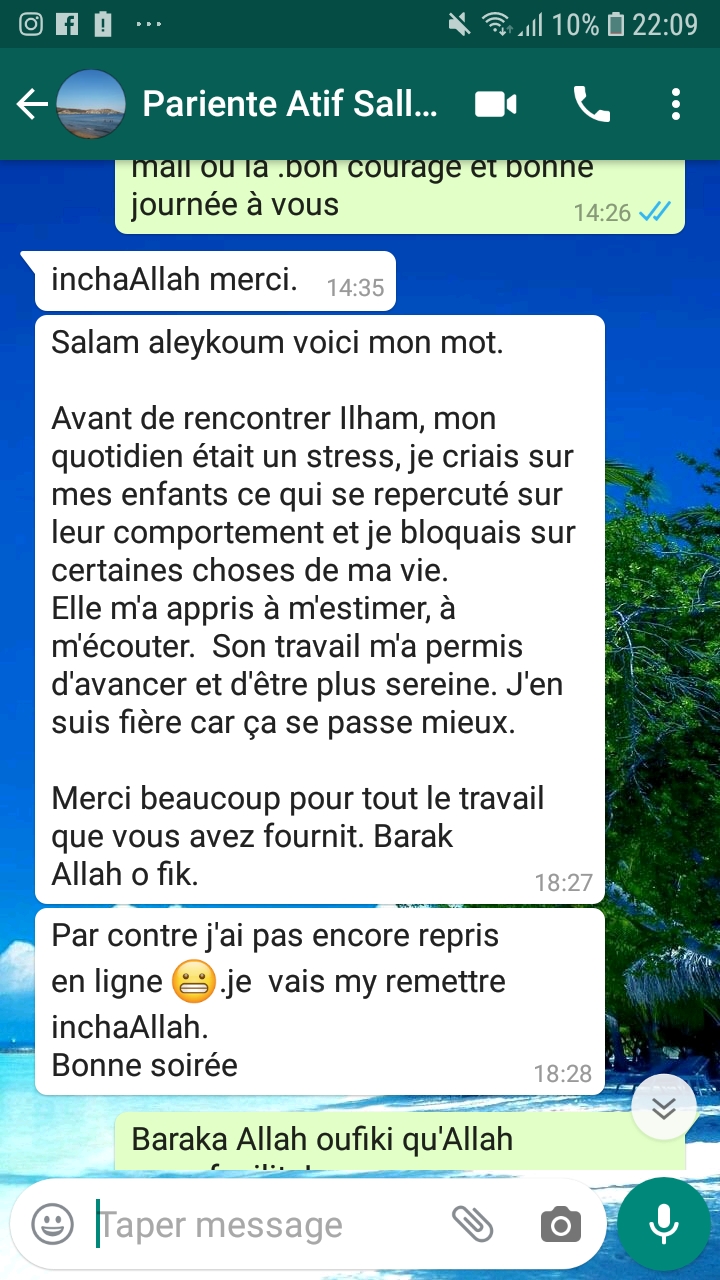Open the camera to send a photo
The height and width of the screenshot is (1280, 720).
point(560,1224)
